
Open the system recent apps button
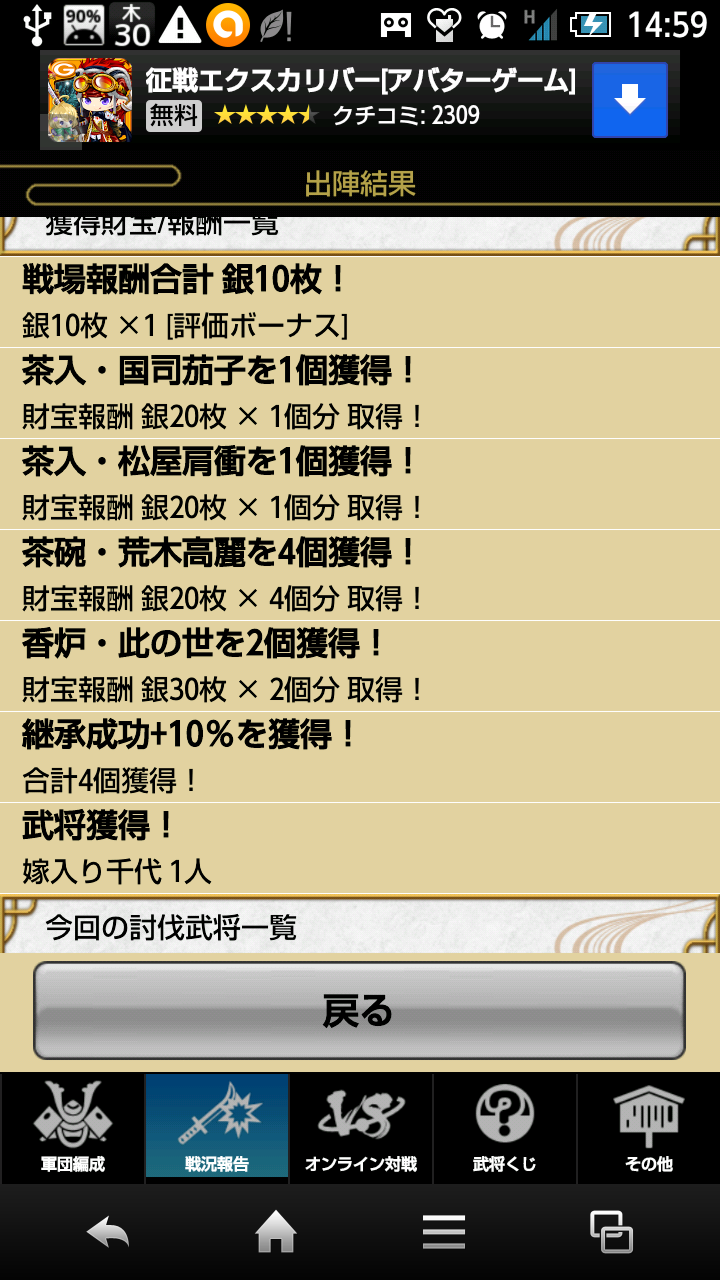(610, 1232)
